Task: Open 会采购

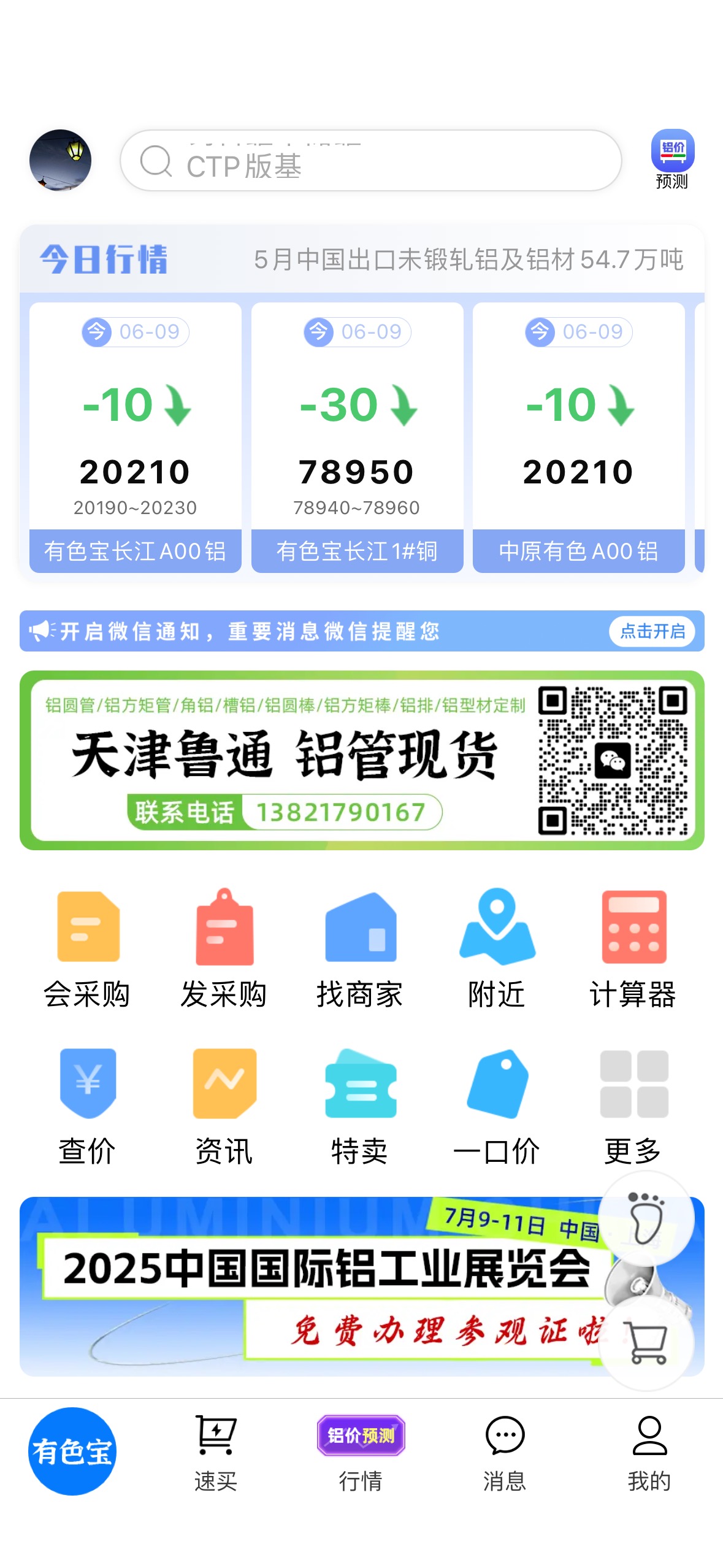Action: 87,949
